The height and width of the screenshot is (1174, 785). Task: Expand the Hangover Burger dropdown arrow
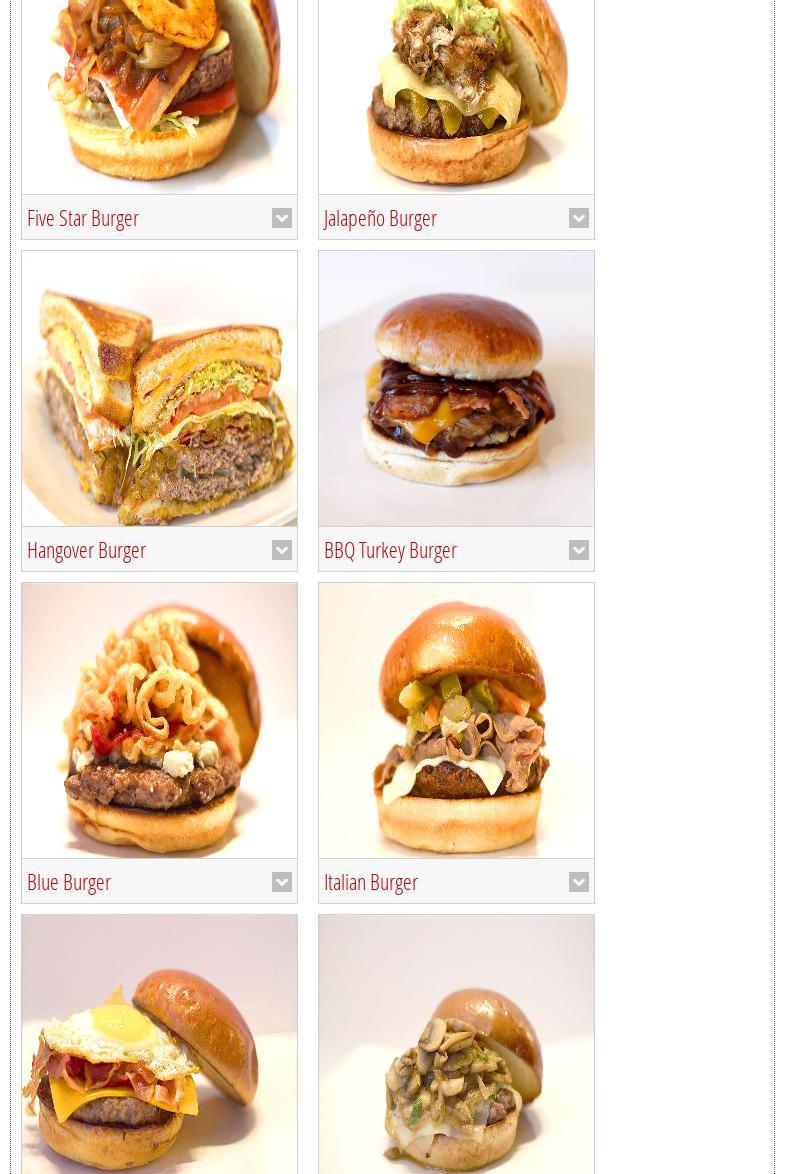pyautogui.click(x=282, y=550)
